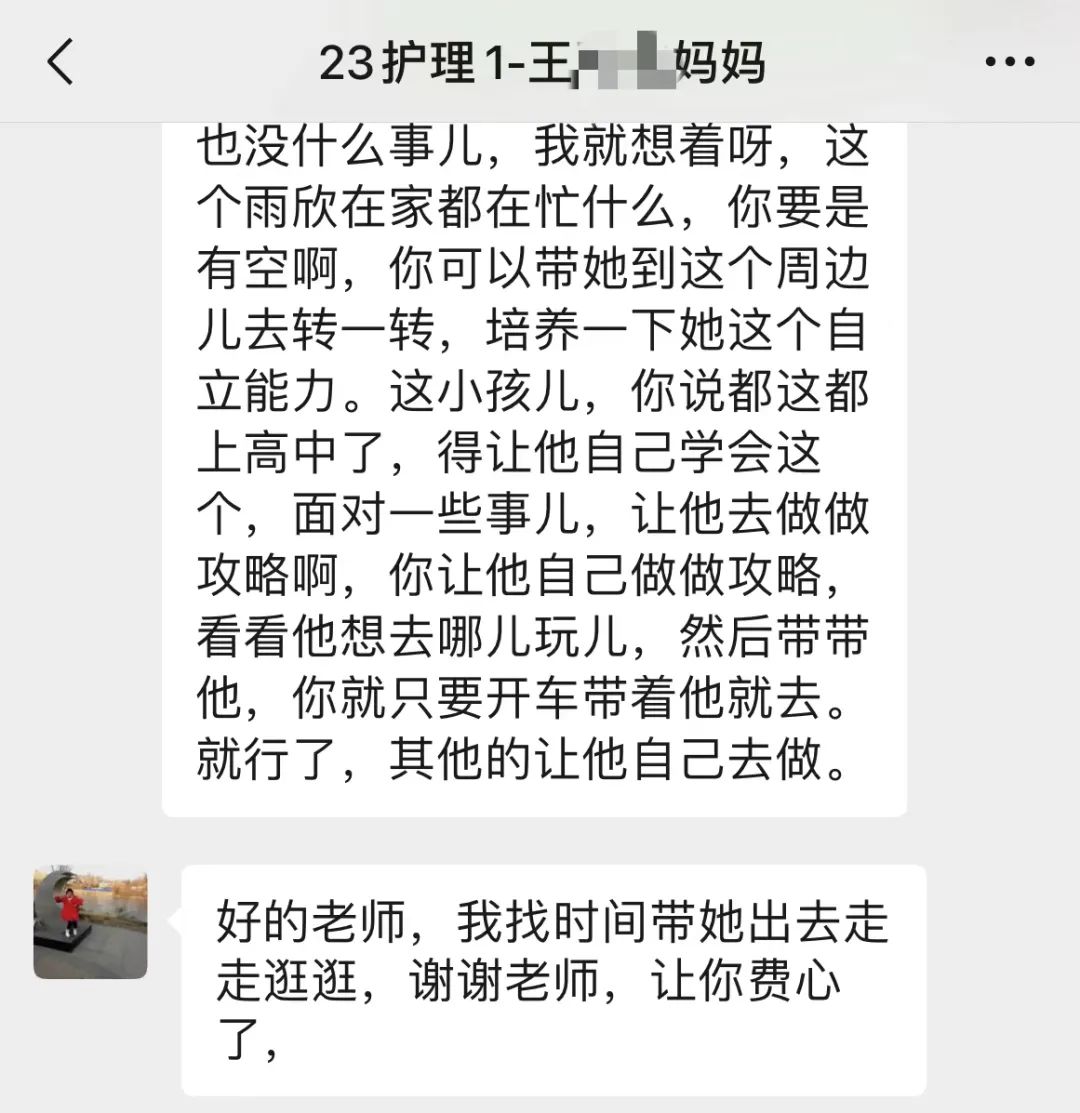Tap the parent's profile avatar
The image size is (1080, 1113).
click(x=90, y=921)
